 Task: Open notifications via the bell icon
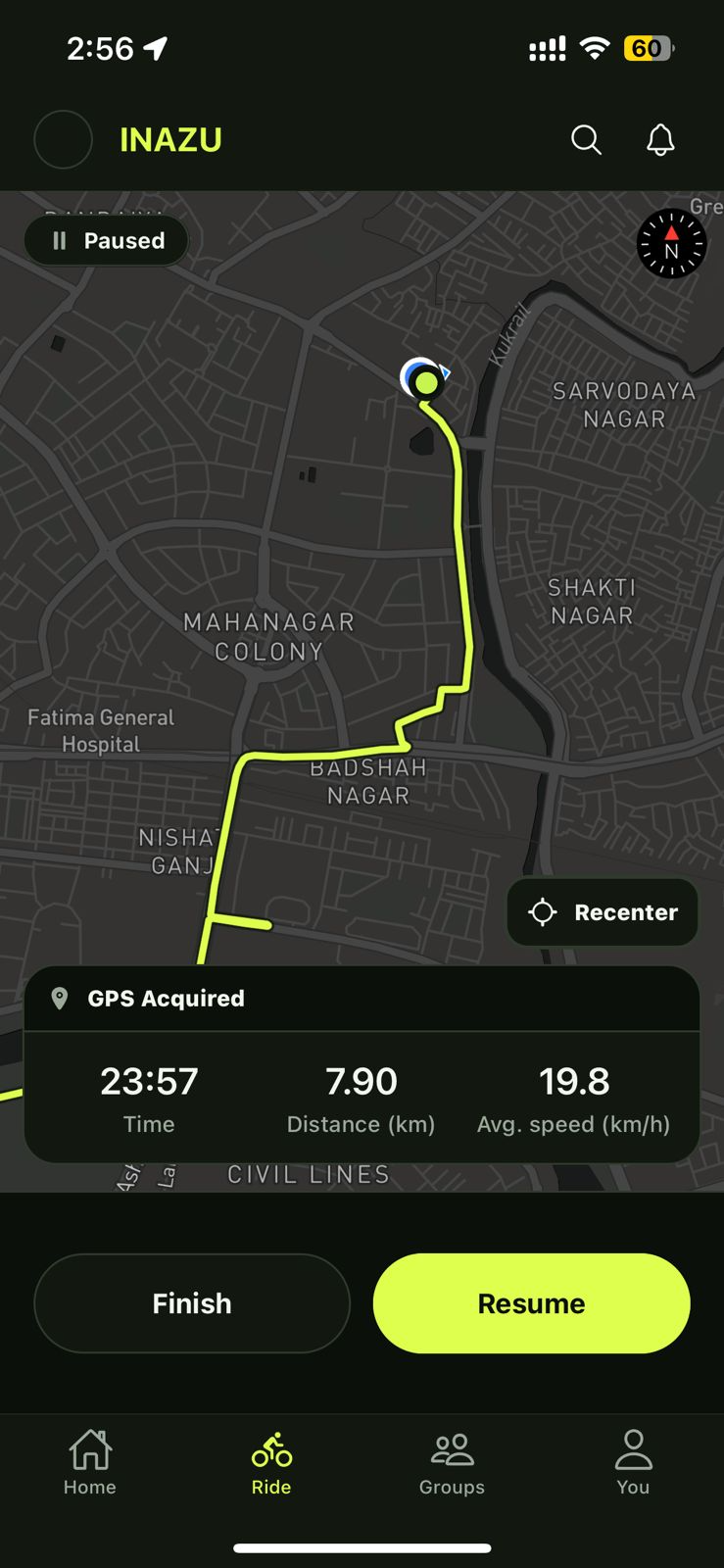tap(659, 140)
